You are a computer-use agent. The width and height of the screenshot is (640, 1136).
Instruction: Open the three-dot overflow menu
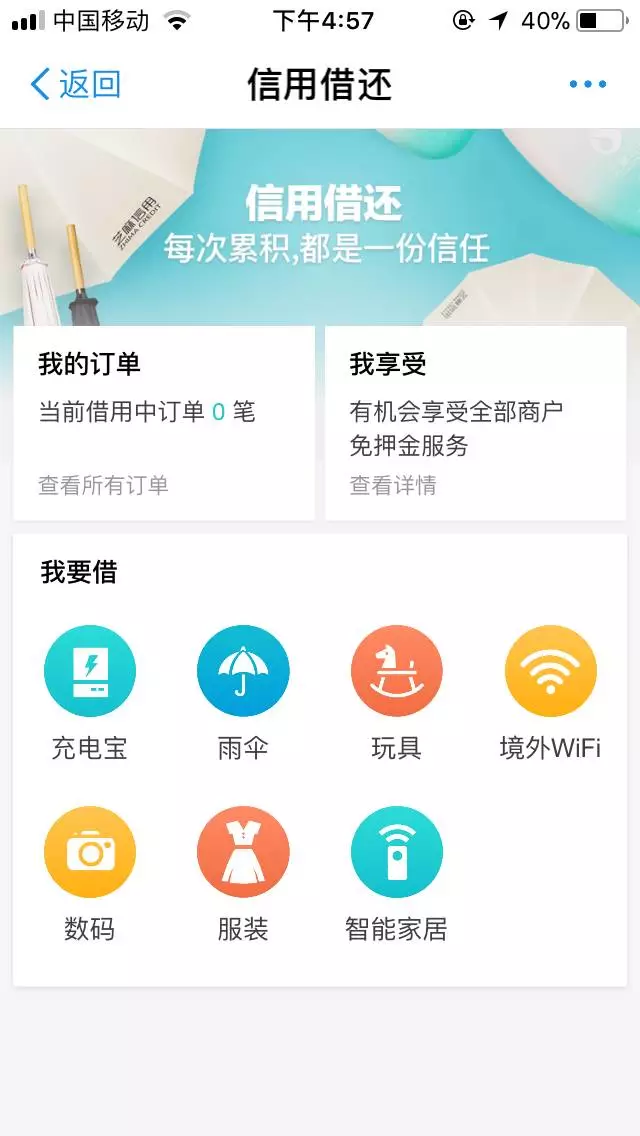tap(587, 84)
